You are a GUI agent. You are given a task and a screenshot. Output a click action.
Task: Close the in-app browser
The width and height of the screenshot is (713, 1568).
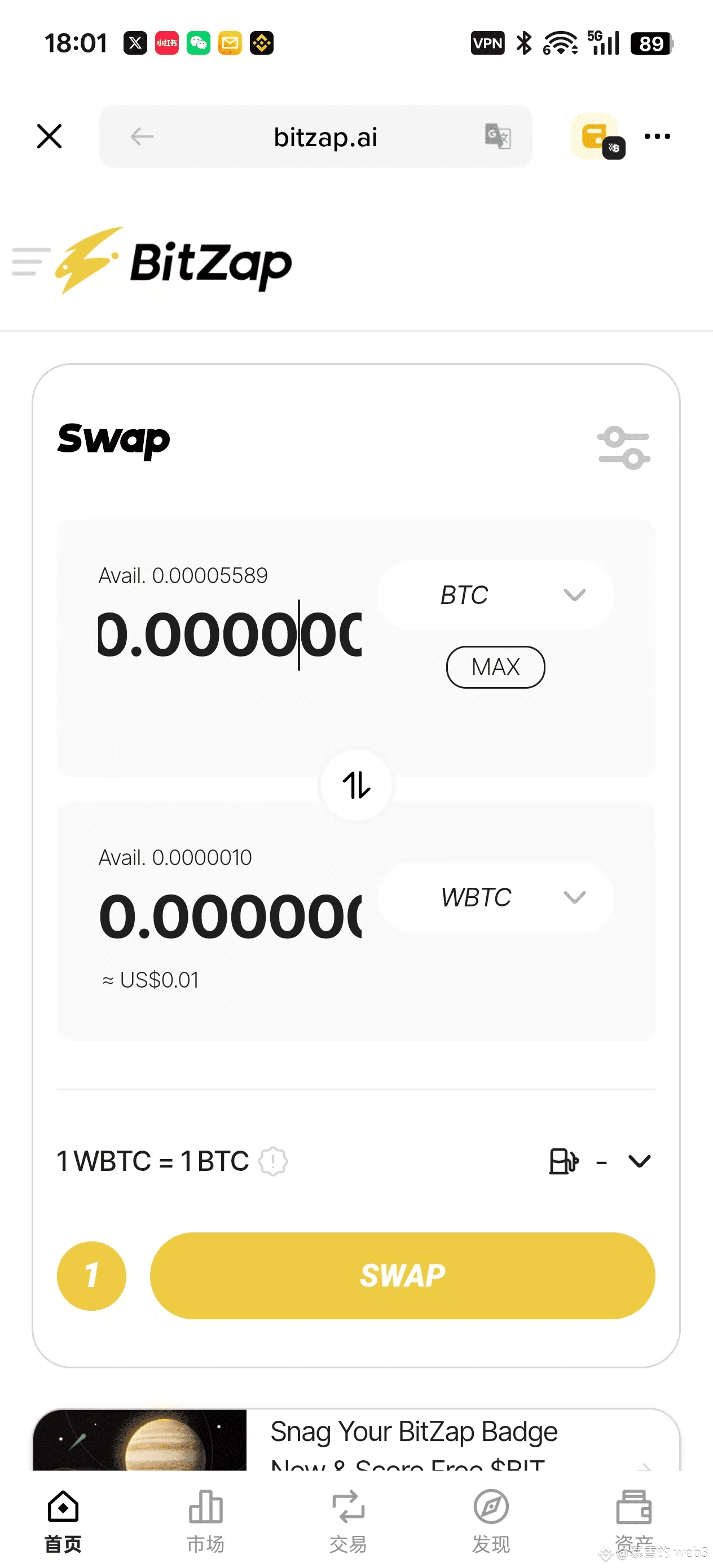tap(49, 136)
